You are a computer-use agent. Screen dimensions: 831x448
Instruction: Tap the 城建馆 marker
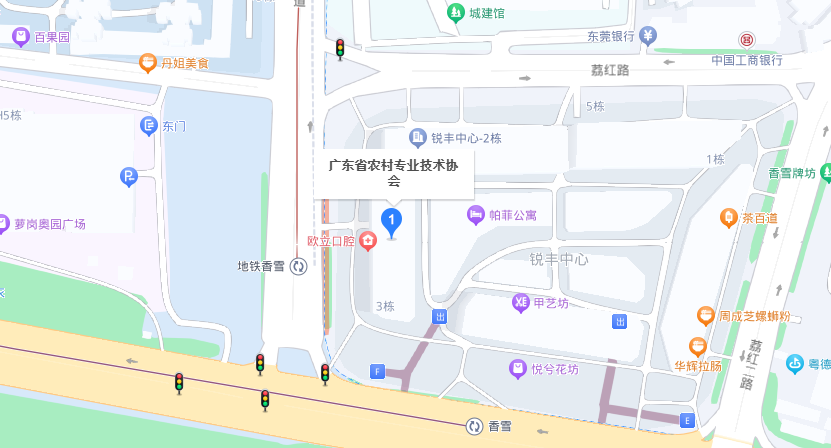click(455, 14)
